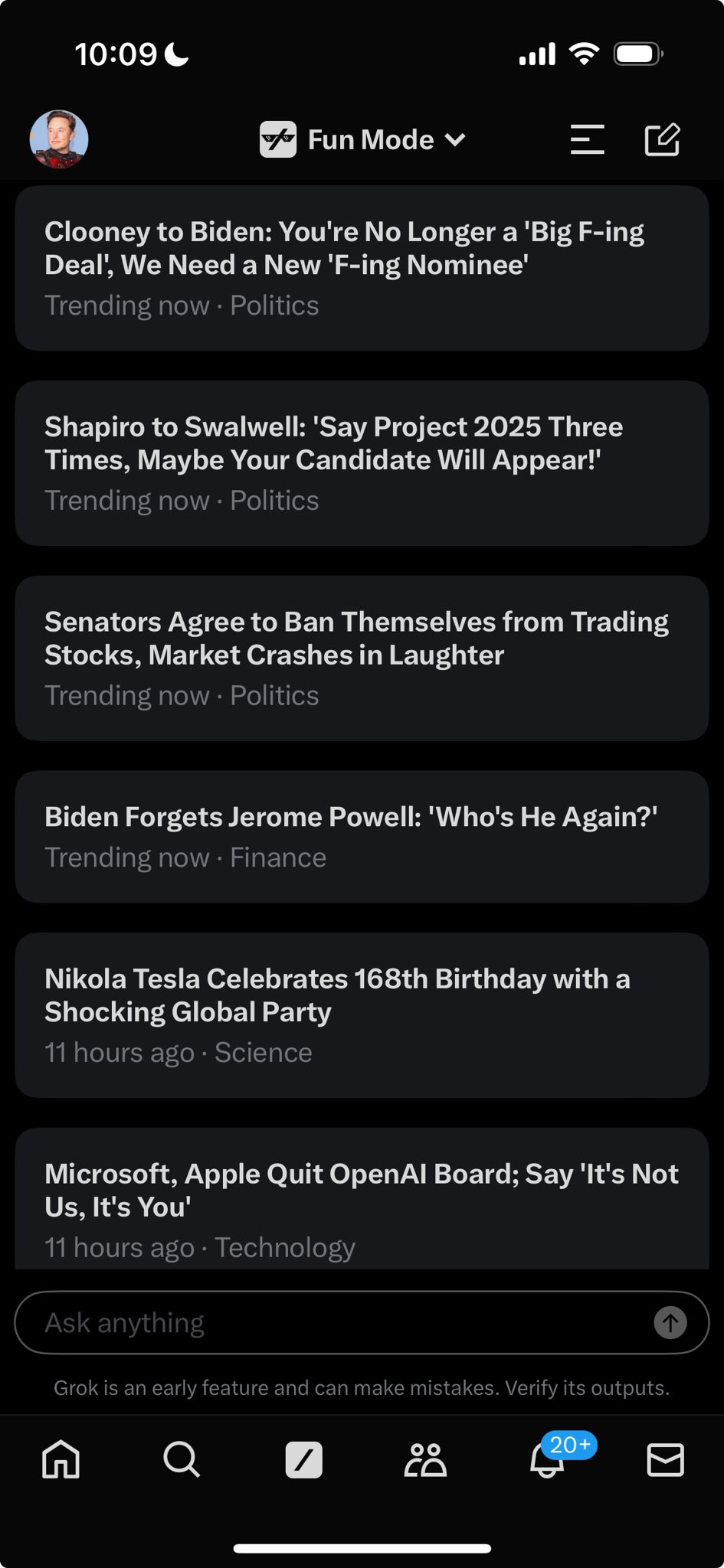The height and width of the screenshot is (1568, 724).
Task: Open the Clooney to Biden story
Action: [362, 268]
